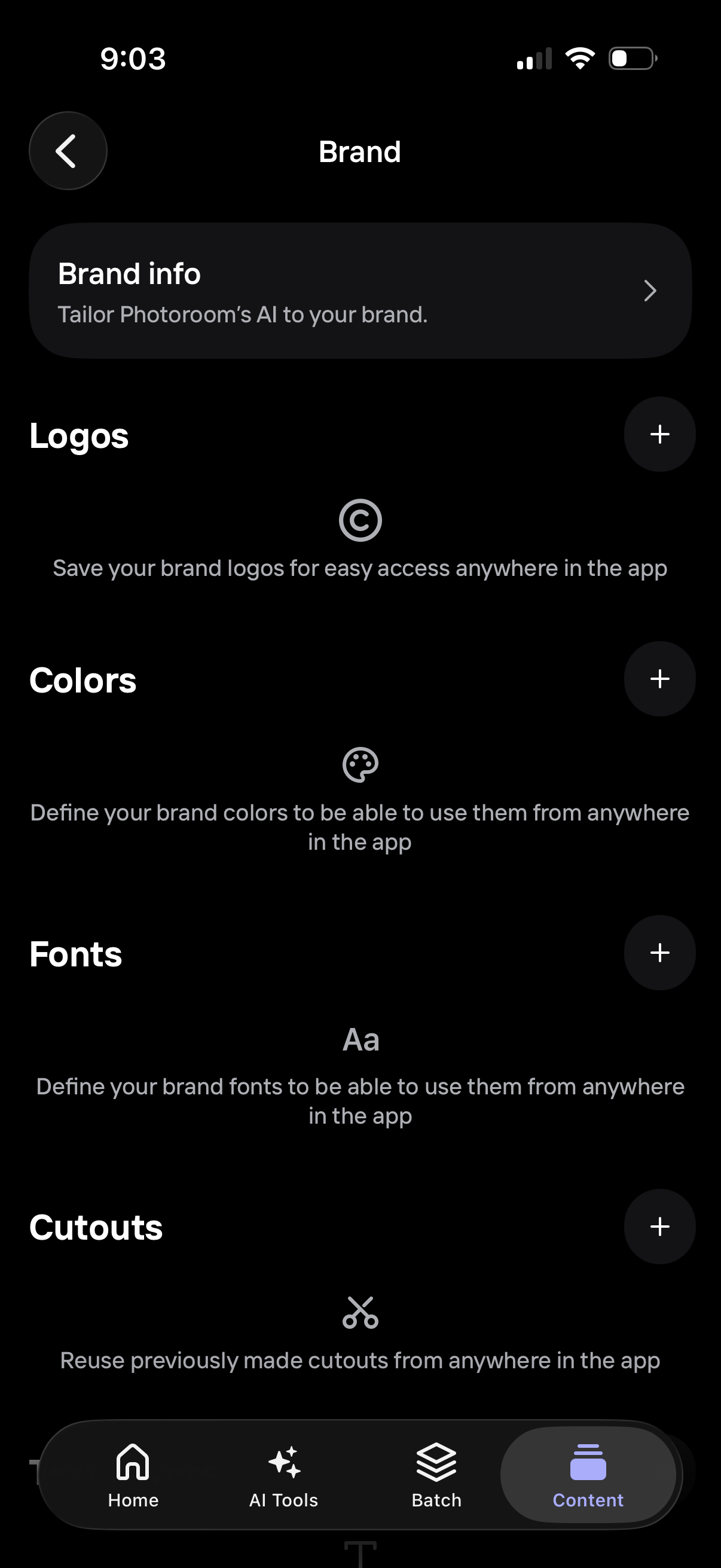Add a new brand color
This screenshot has height=1568, width=721.
click(x=659, y=679)
